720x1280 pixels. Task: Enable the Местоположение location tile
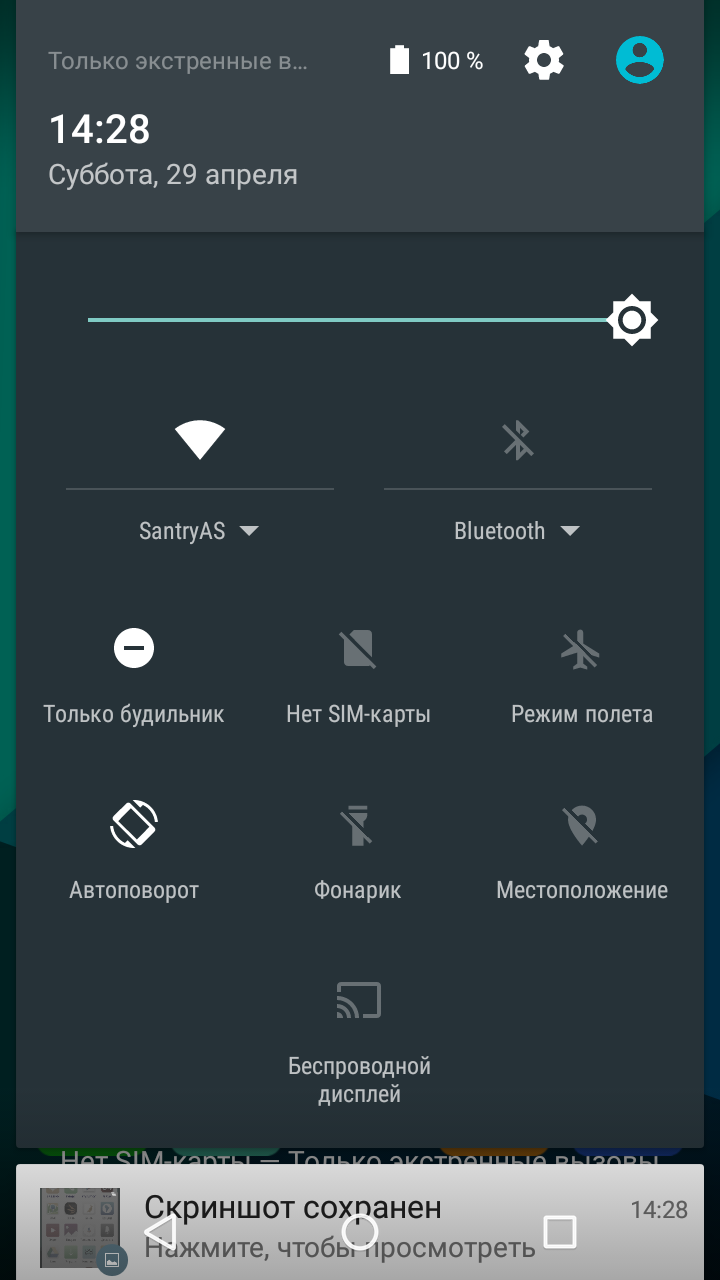(582, 851)
